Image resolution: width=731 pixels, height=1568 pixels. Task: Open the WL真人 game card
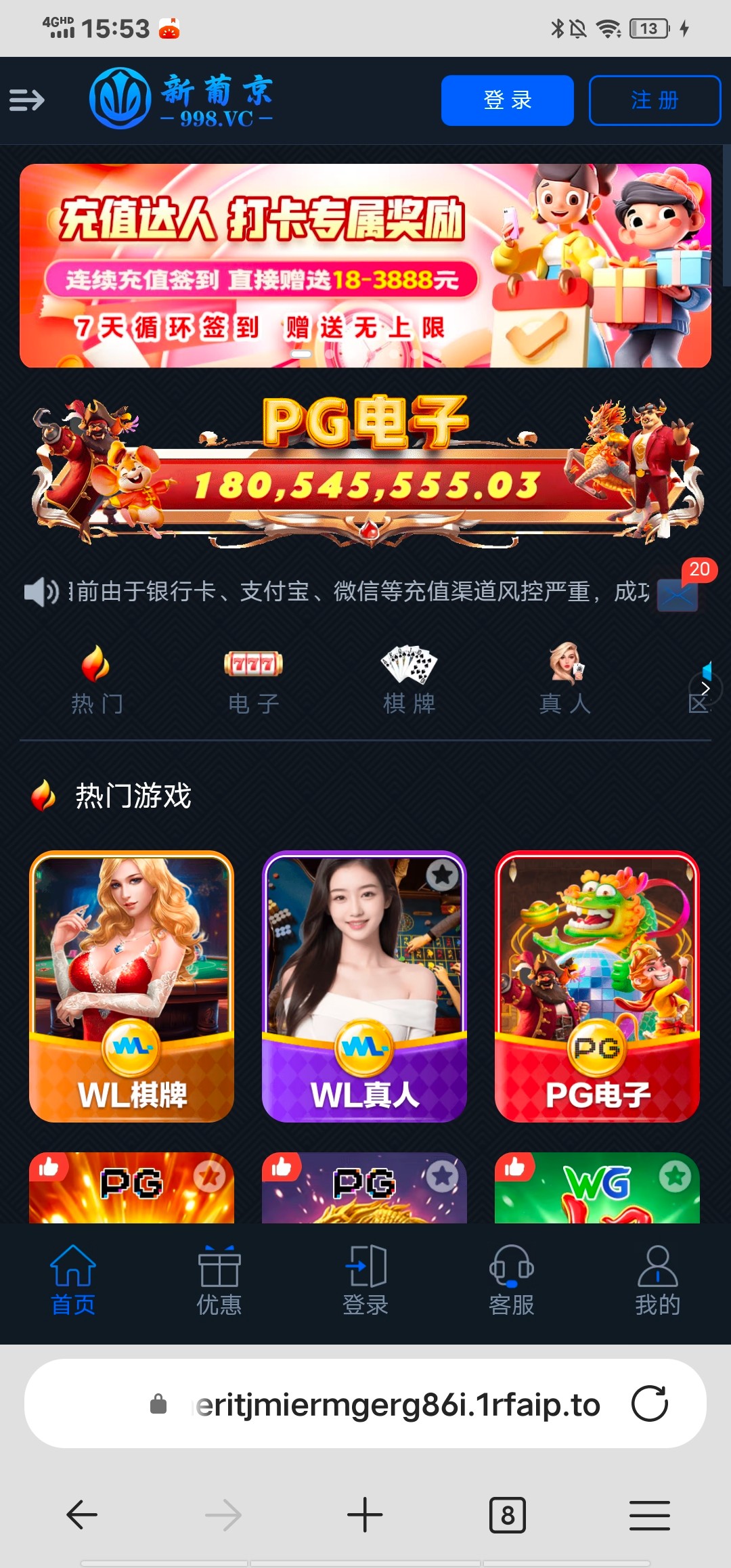point(364,986)
